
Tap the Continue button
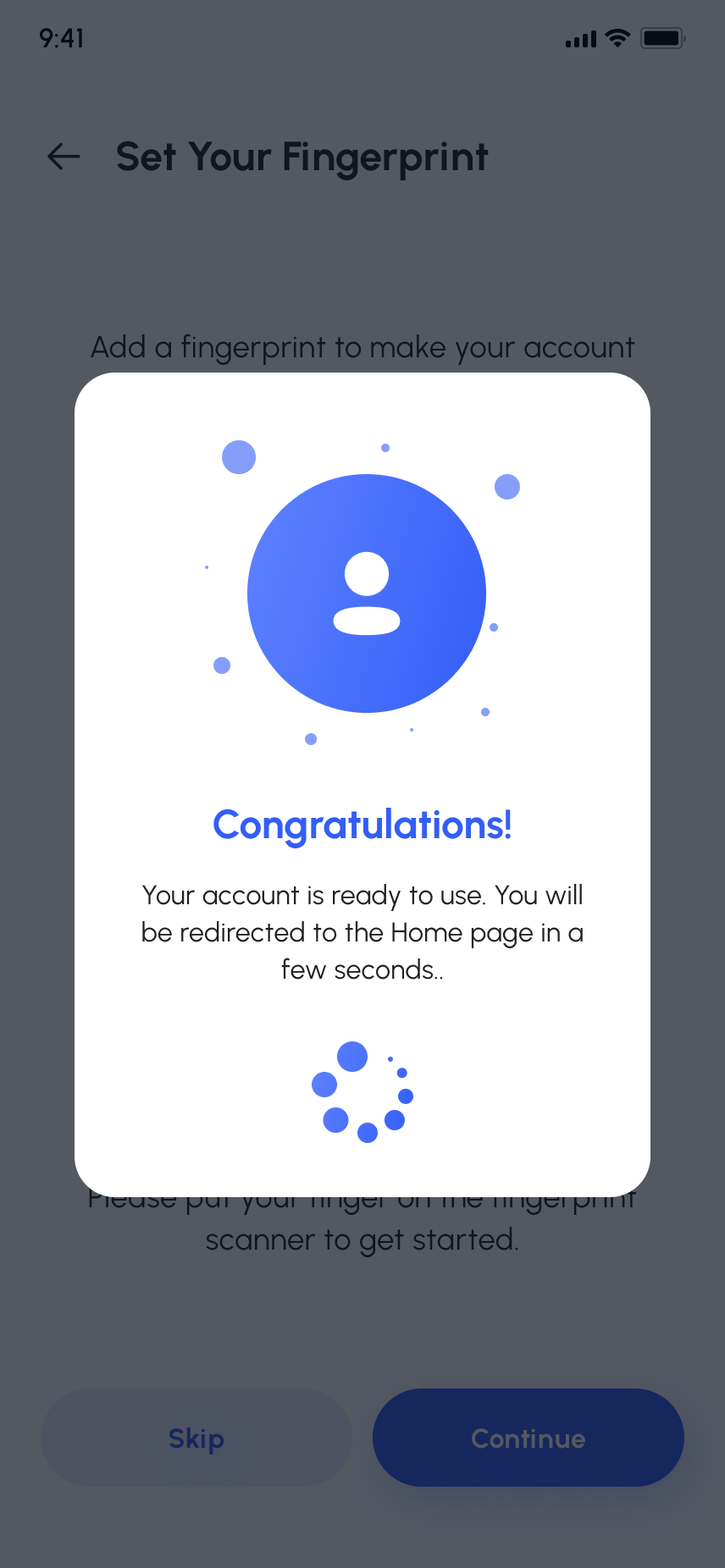pyautogui.click(x=529, y=1438)
